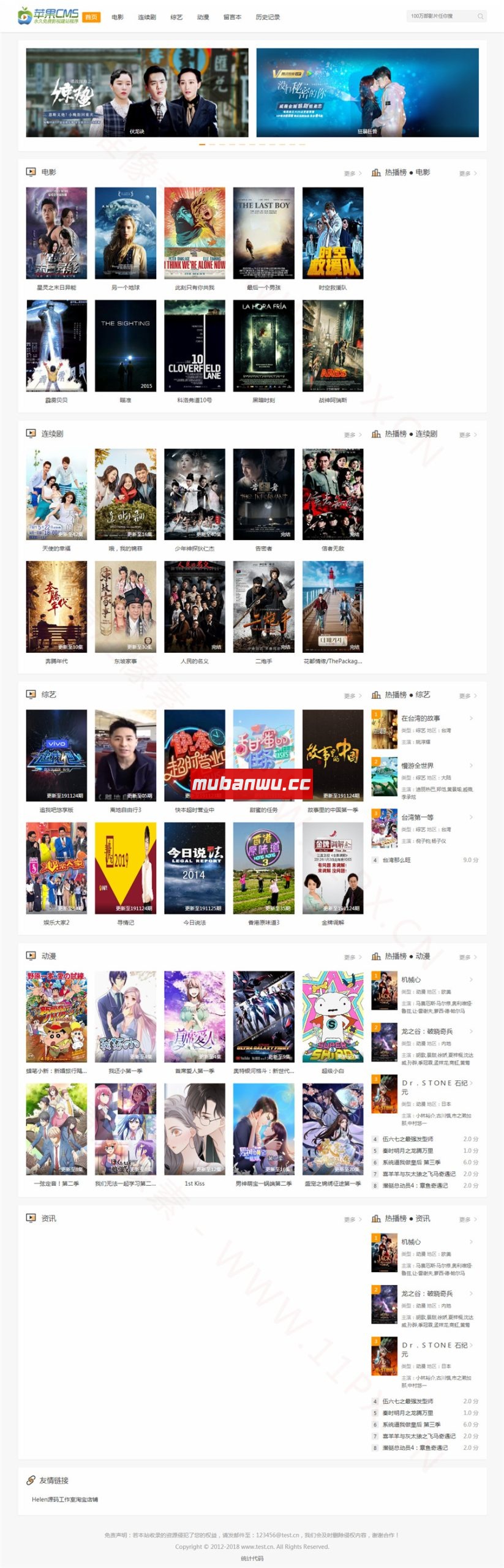Screen dimensions: 504x1568
Task: Open the anime 超级小白
Action: pyautogui.click(x=333, y=1016)
